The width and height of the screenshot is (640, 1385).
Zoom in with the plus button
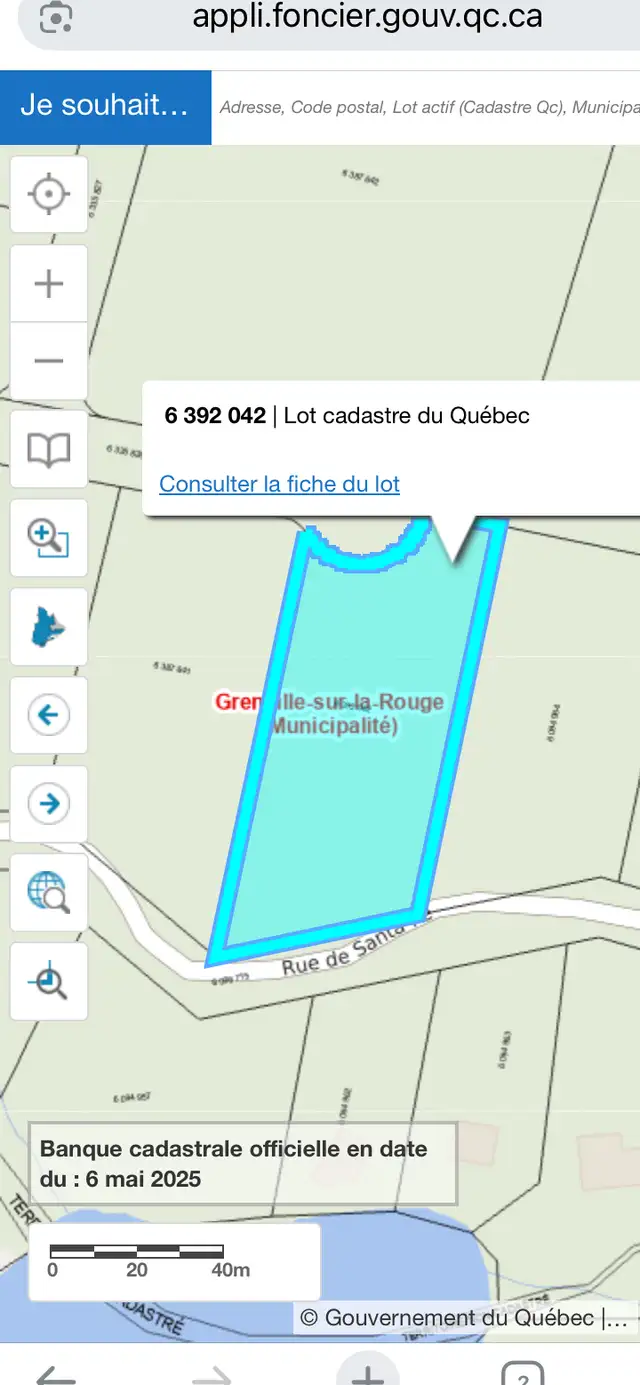(49, 283)
